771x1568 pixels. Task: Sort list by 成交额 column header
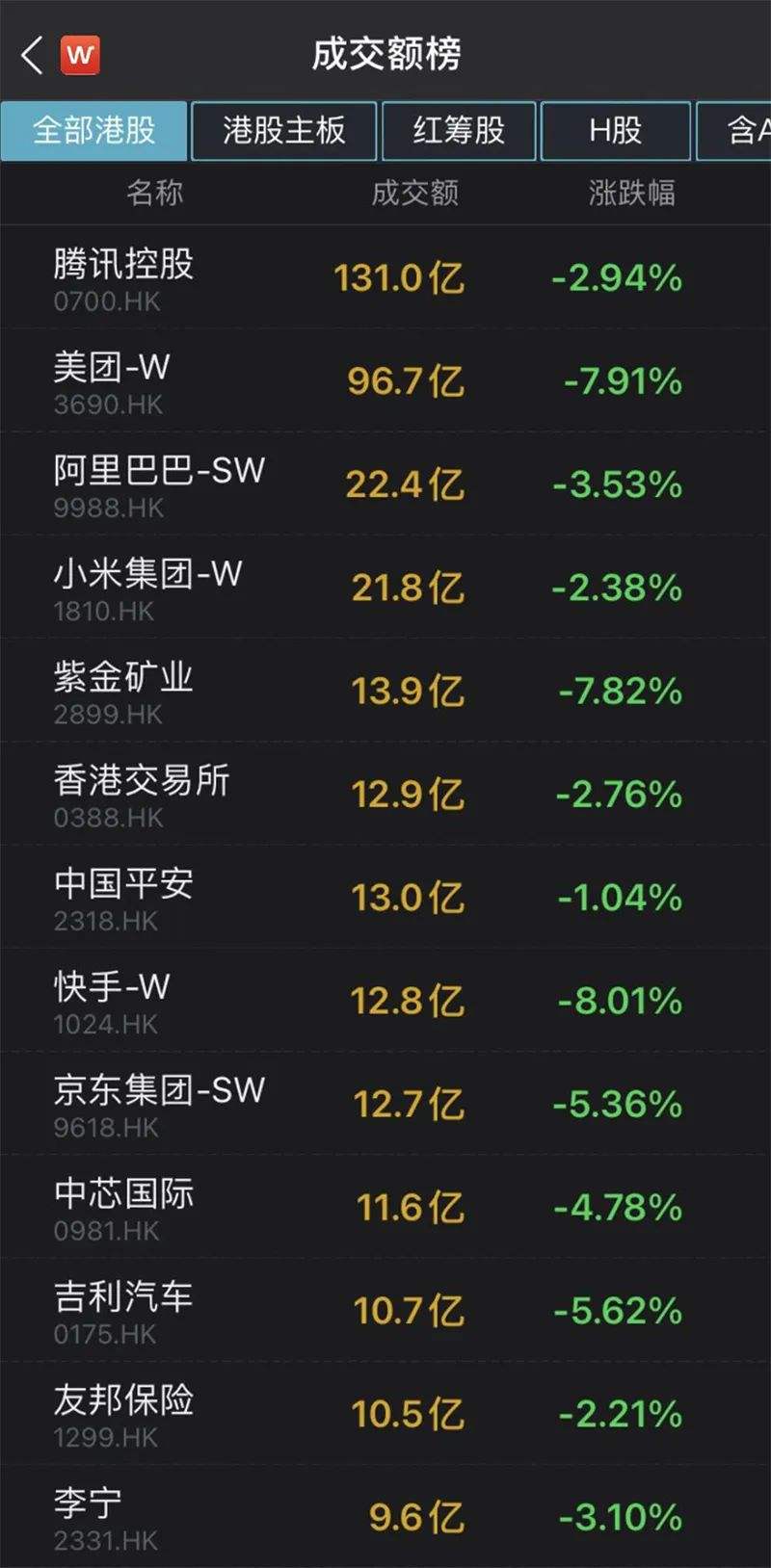(x=414, y=193)
